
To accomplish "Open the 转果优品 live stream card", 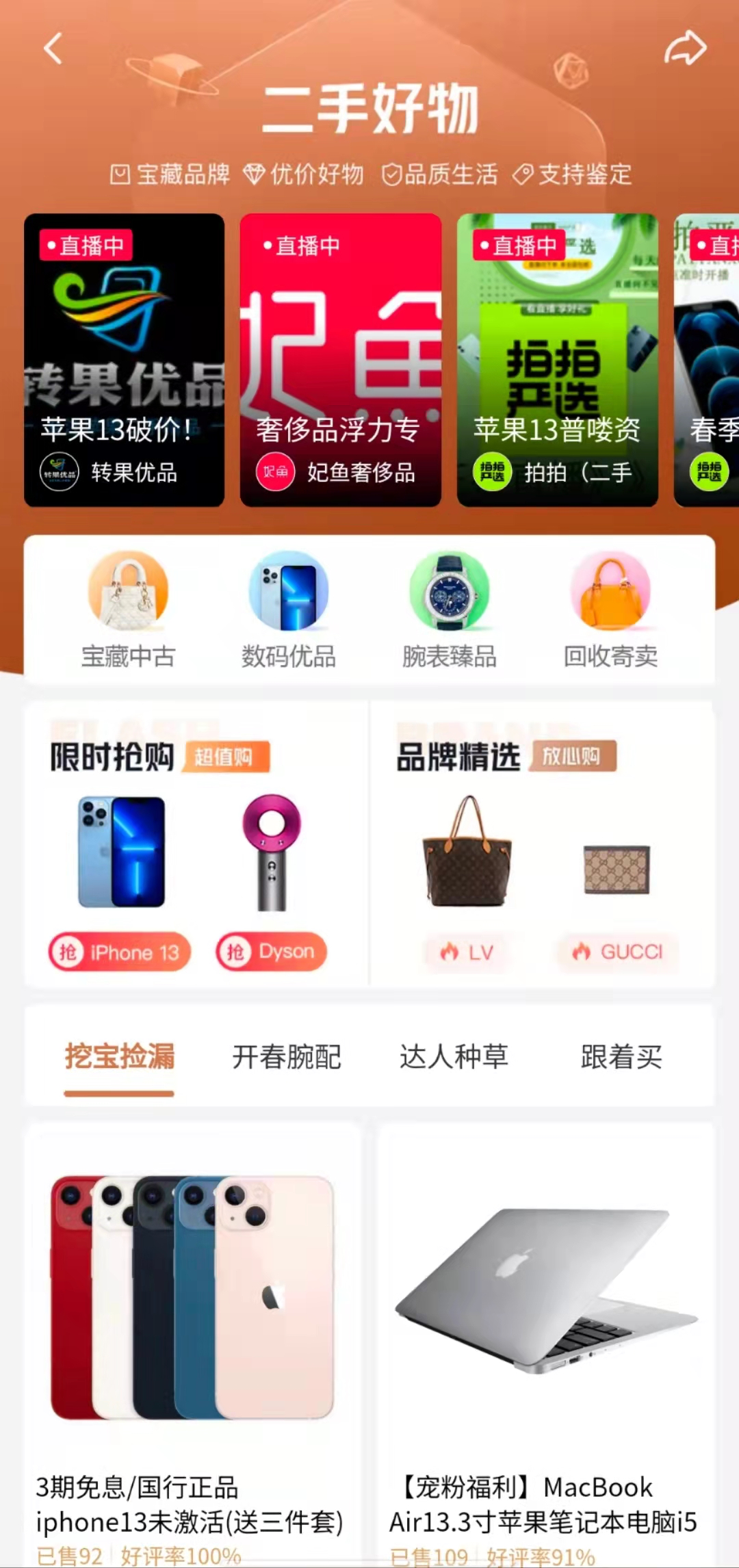I will (x=124, y=360).
